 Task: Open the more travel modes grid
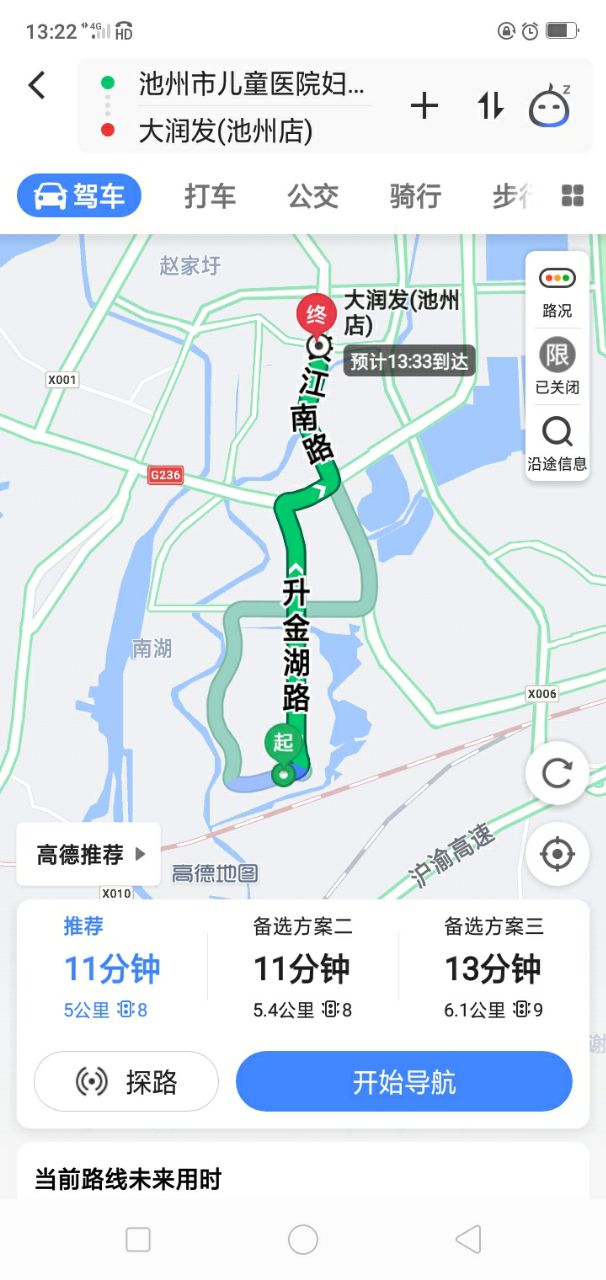click(573, 196)
